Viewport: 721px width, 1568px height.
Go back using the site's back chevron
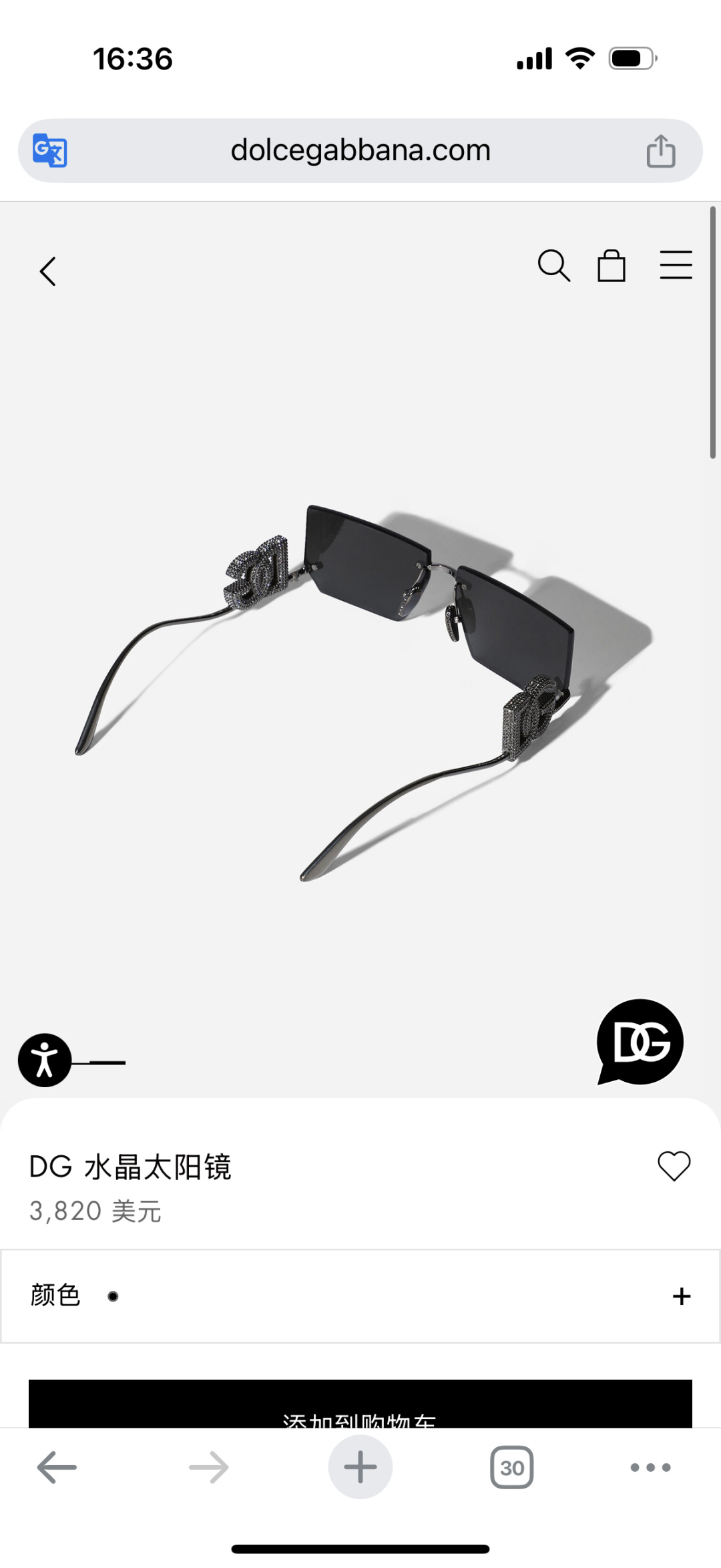tap(47, 271)
